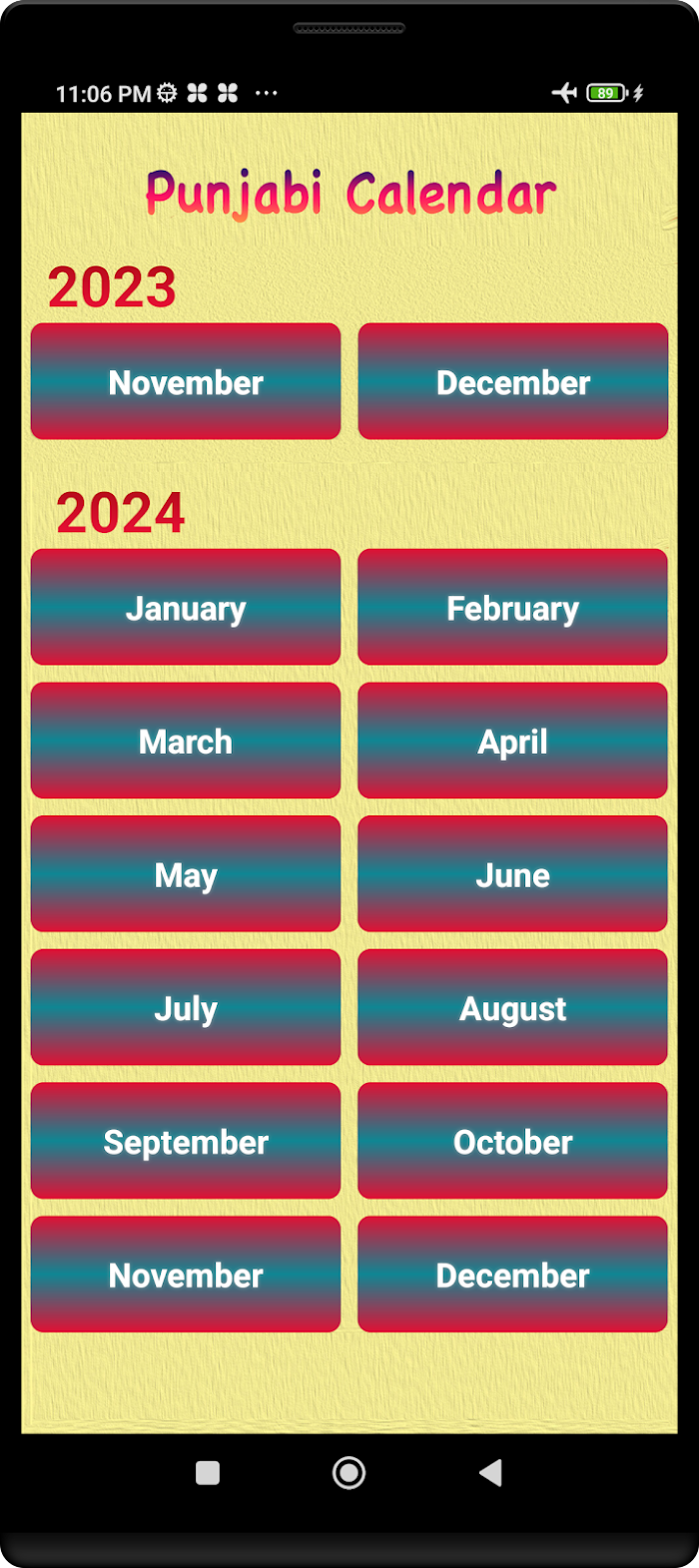The height and width of the screenshot is (1568, 699).
Task: Open December under the 2023 heading
Action: [513, 381]
